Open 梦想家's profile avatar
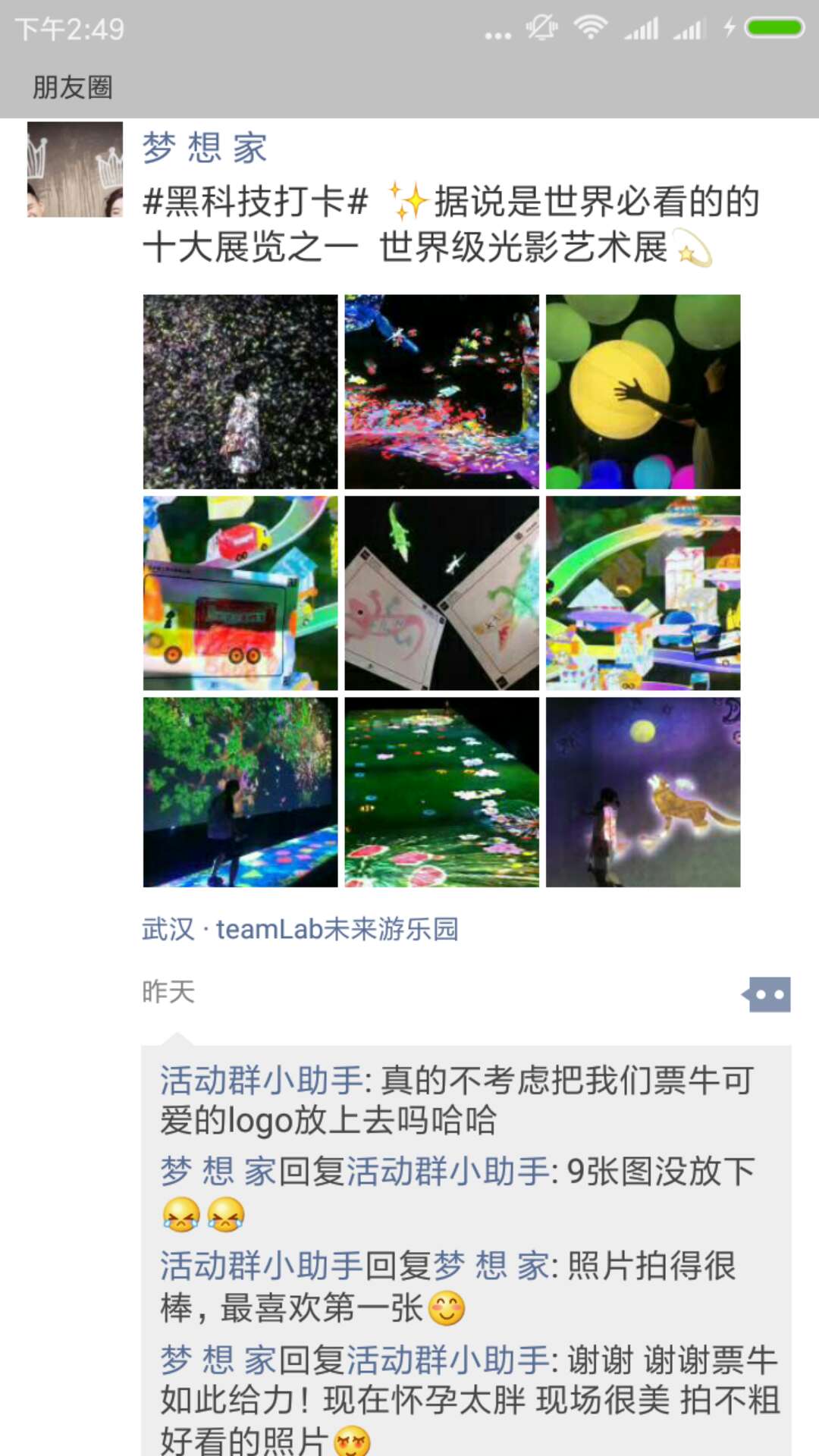 point(74,169)
